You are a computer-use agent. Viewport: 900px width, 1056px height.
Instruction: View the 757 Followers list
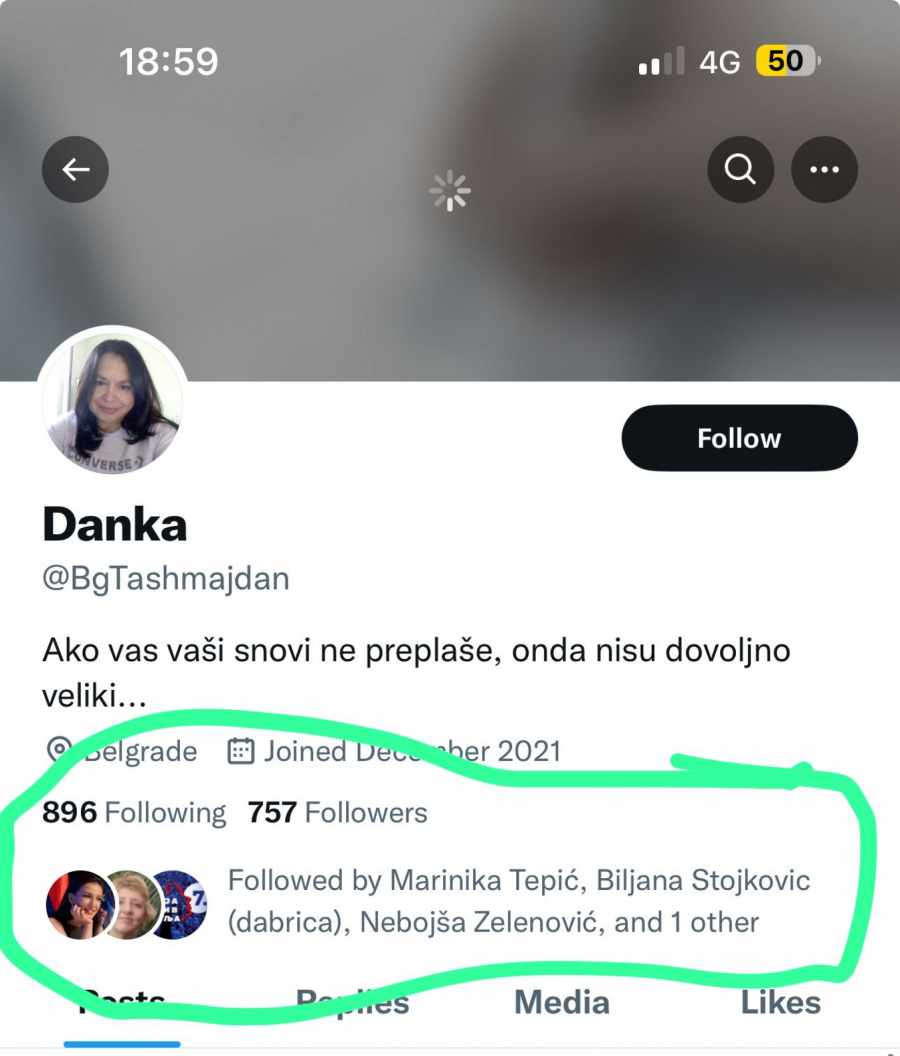(x=337, y=812)
